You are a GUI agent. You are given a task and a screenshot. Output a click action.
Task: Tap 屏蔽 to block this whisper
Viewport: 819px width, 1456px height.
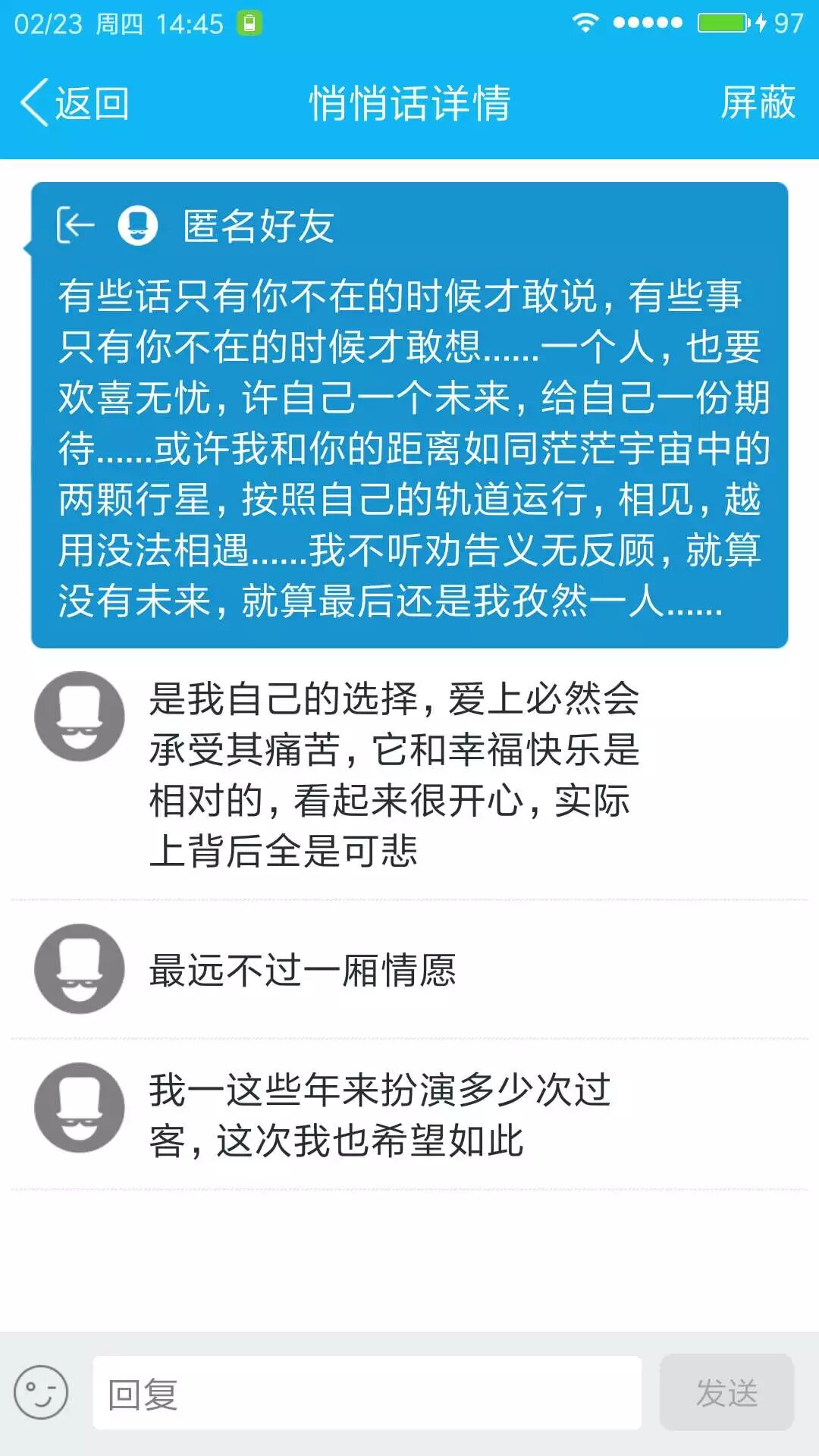click(757, 103)
